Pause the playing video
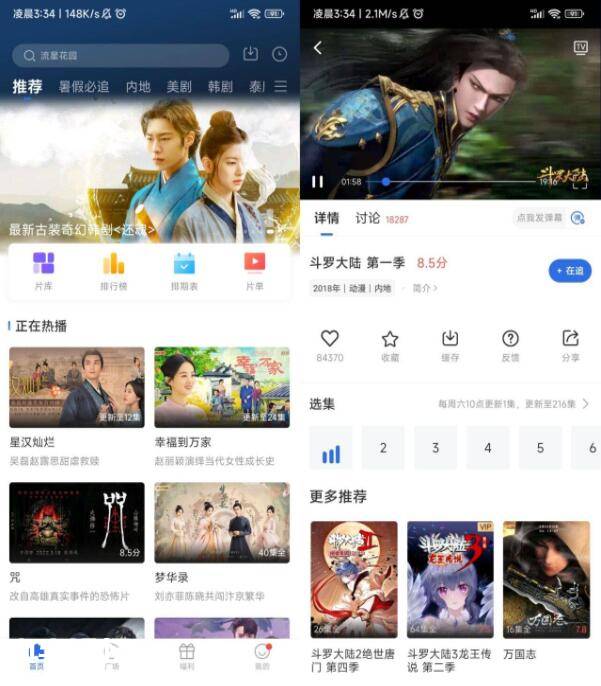 (318, 182)
